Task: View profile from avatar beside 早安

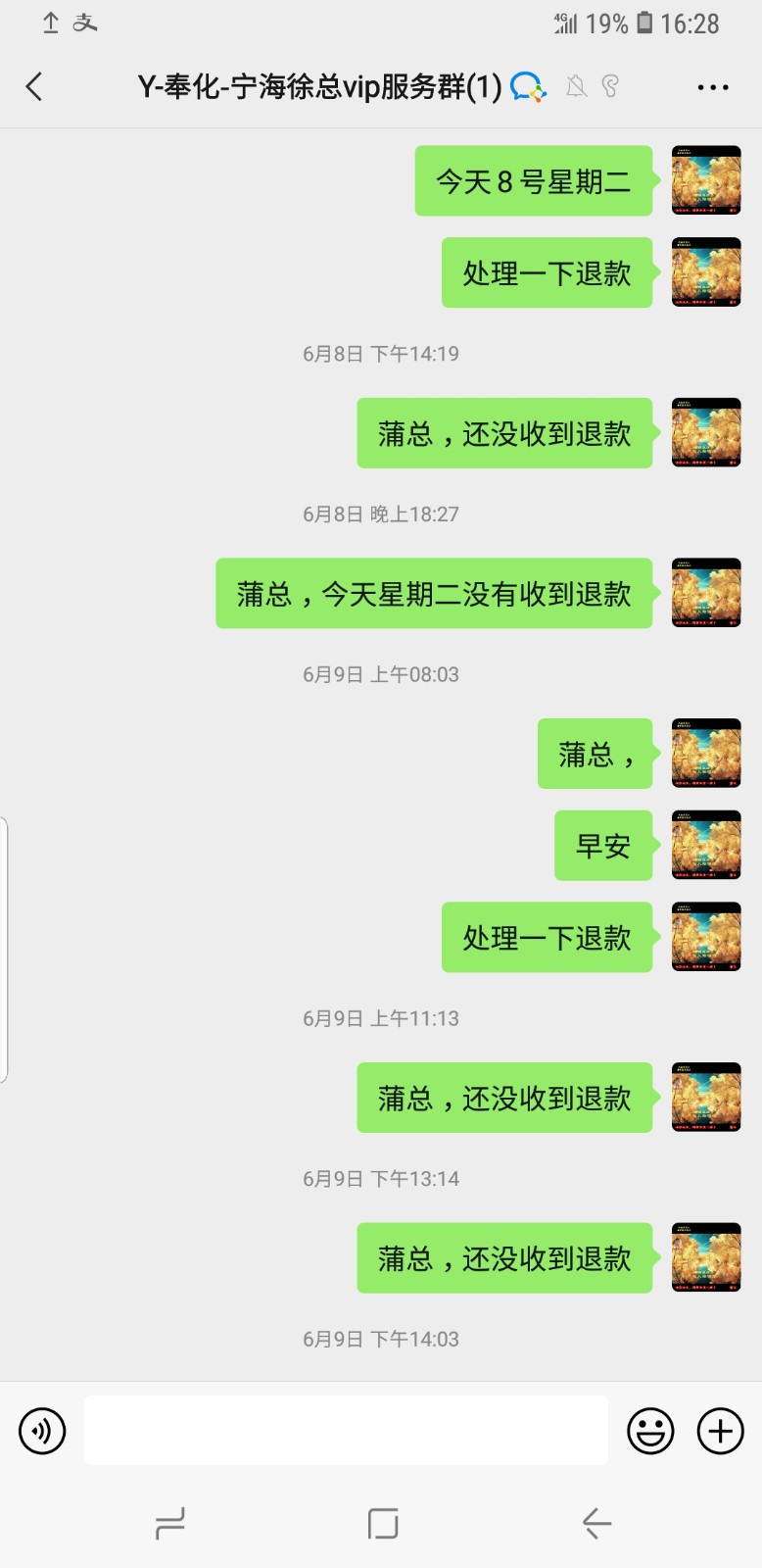Action: coord(706,845)
